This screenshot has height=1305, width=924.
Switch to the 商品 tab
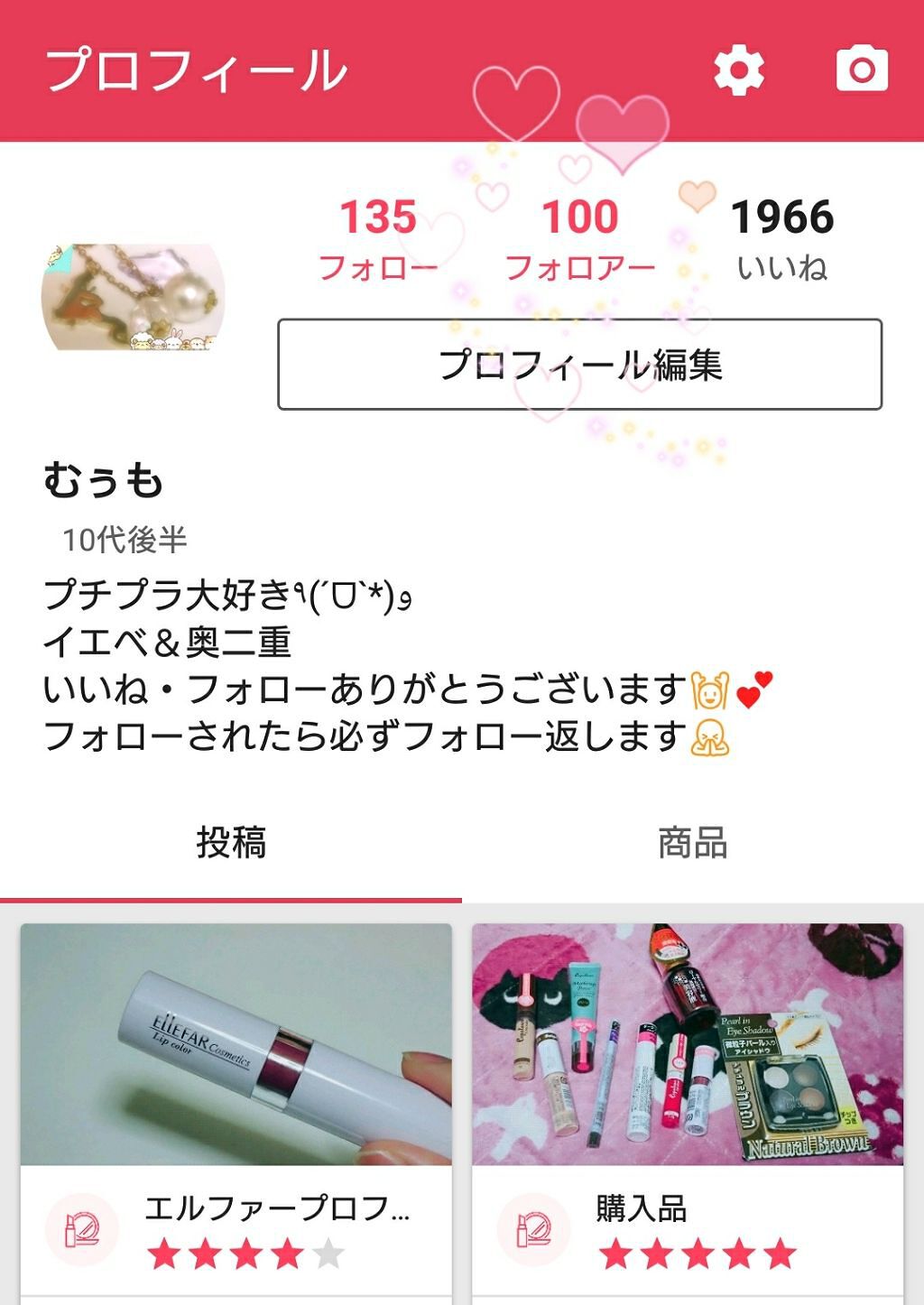click(692, 843)
